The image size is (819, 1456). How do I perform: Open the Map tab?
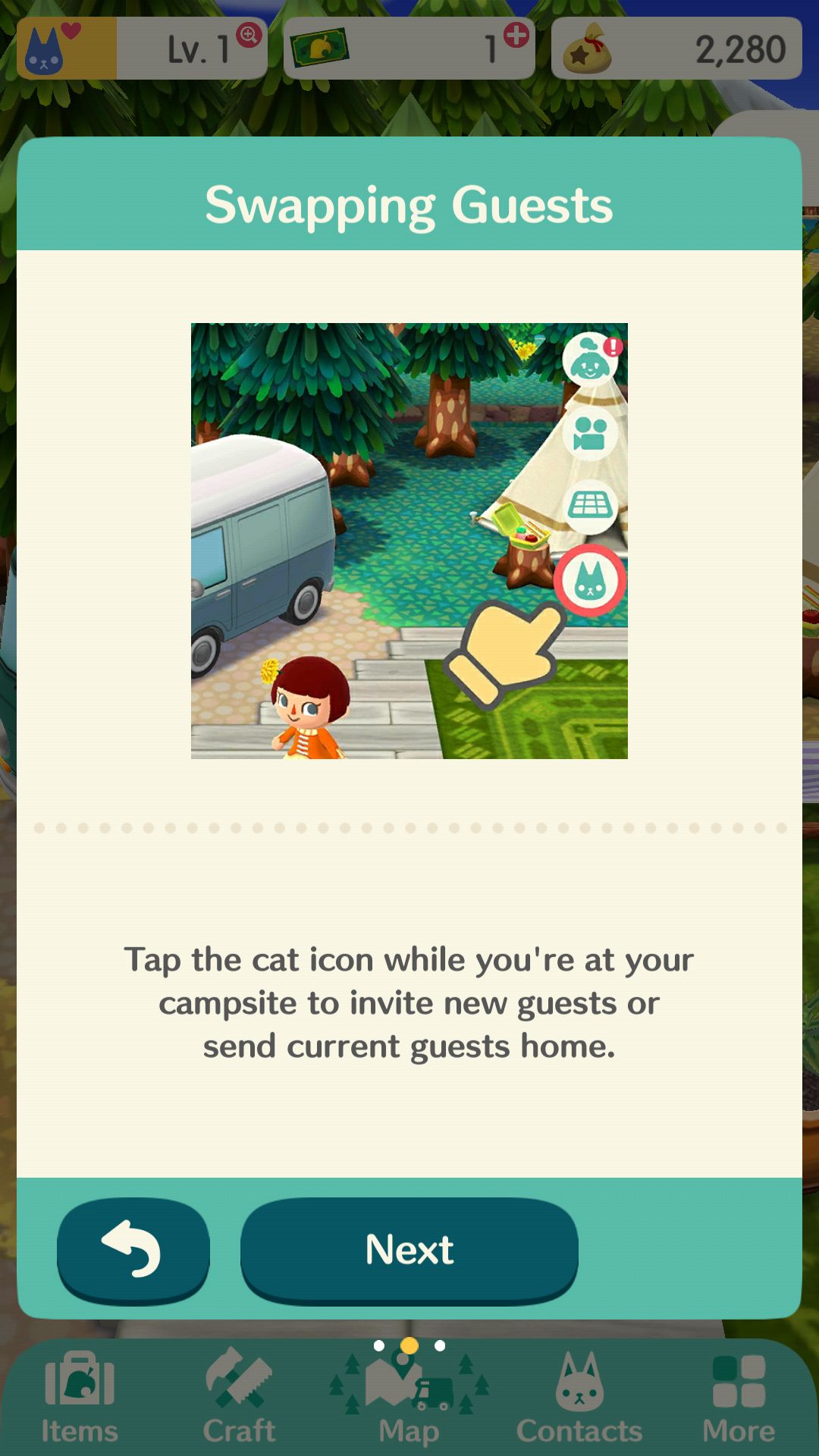409,1398
